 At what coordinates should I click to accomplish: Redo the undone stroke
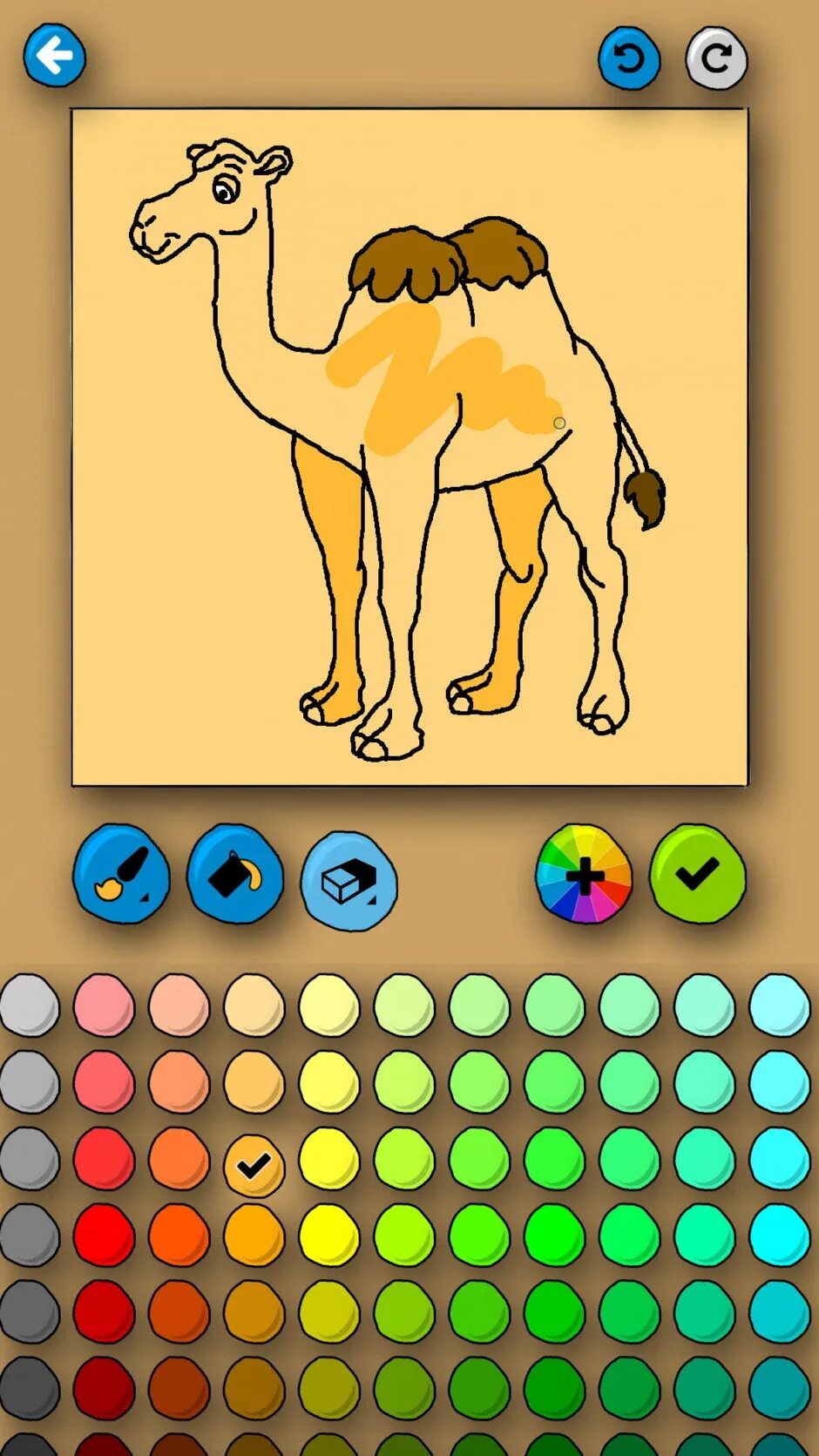716,58
